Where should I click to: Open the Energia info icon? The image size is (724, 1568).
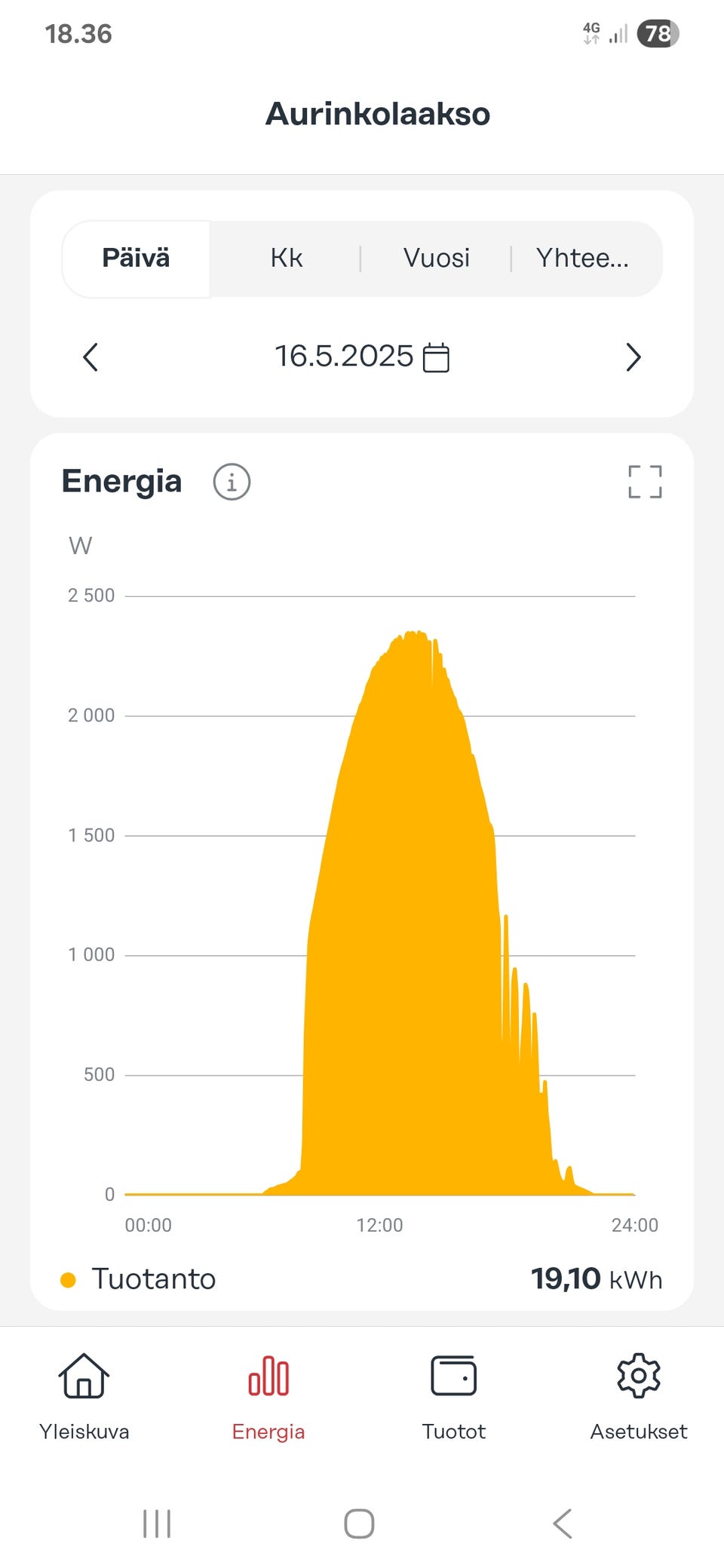coord(232,482)
